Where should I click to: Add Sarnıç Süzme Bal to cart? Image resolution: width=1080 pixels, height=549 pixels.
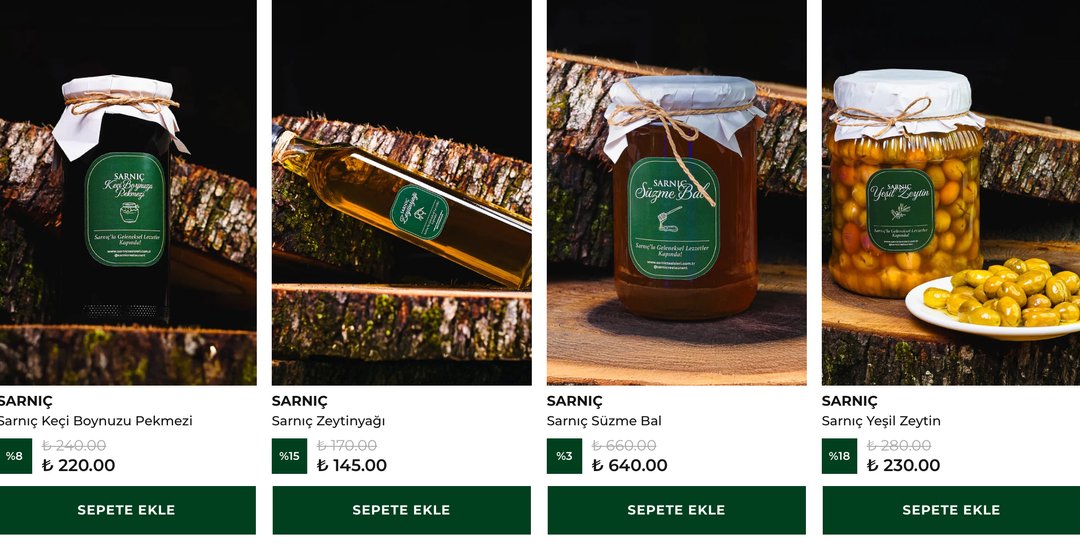(x=676, y=510)
